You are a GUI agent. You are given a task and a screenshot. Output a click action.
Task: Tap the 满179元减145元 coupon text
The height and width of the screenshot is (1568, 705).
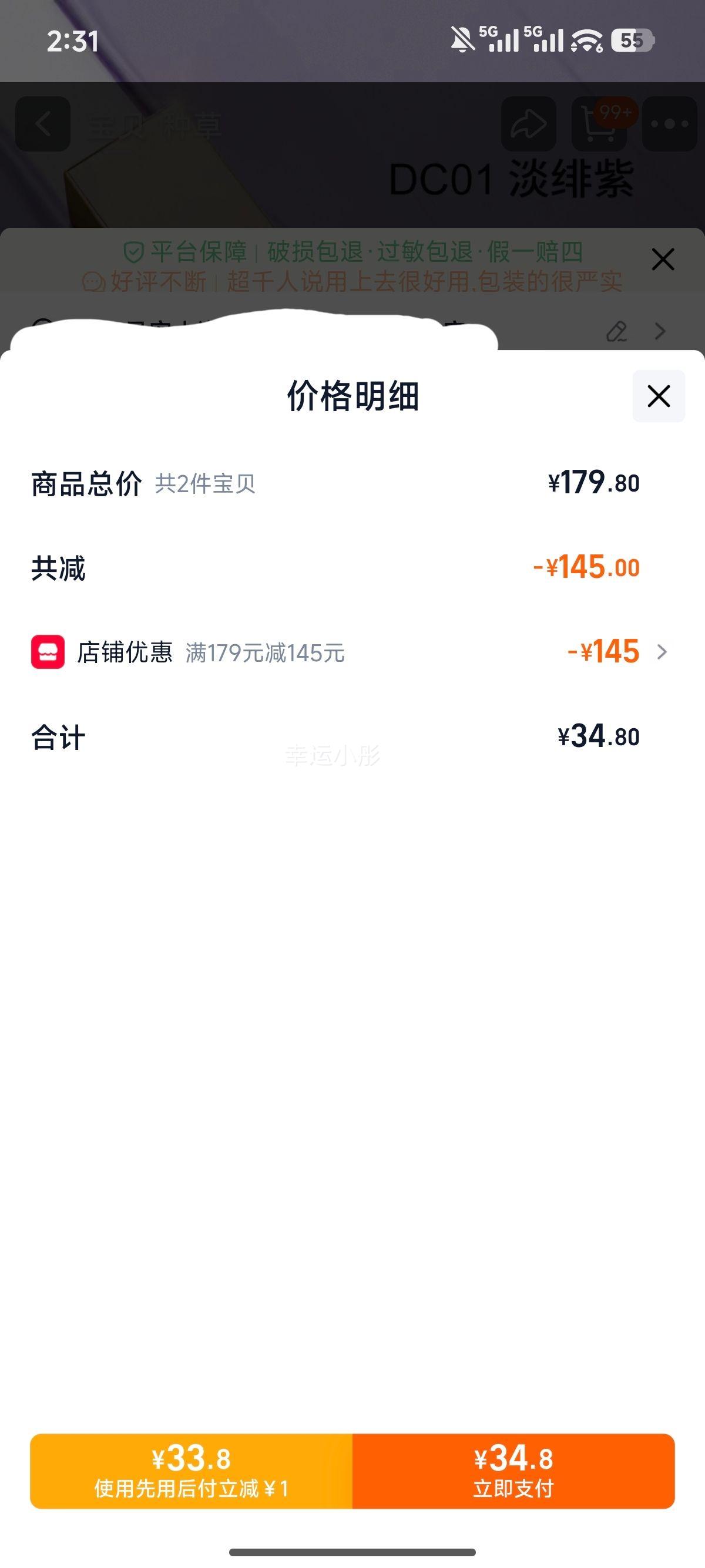[264, 651]
